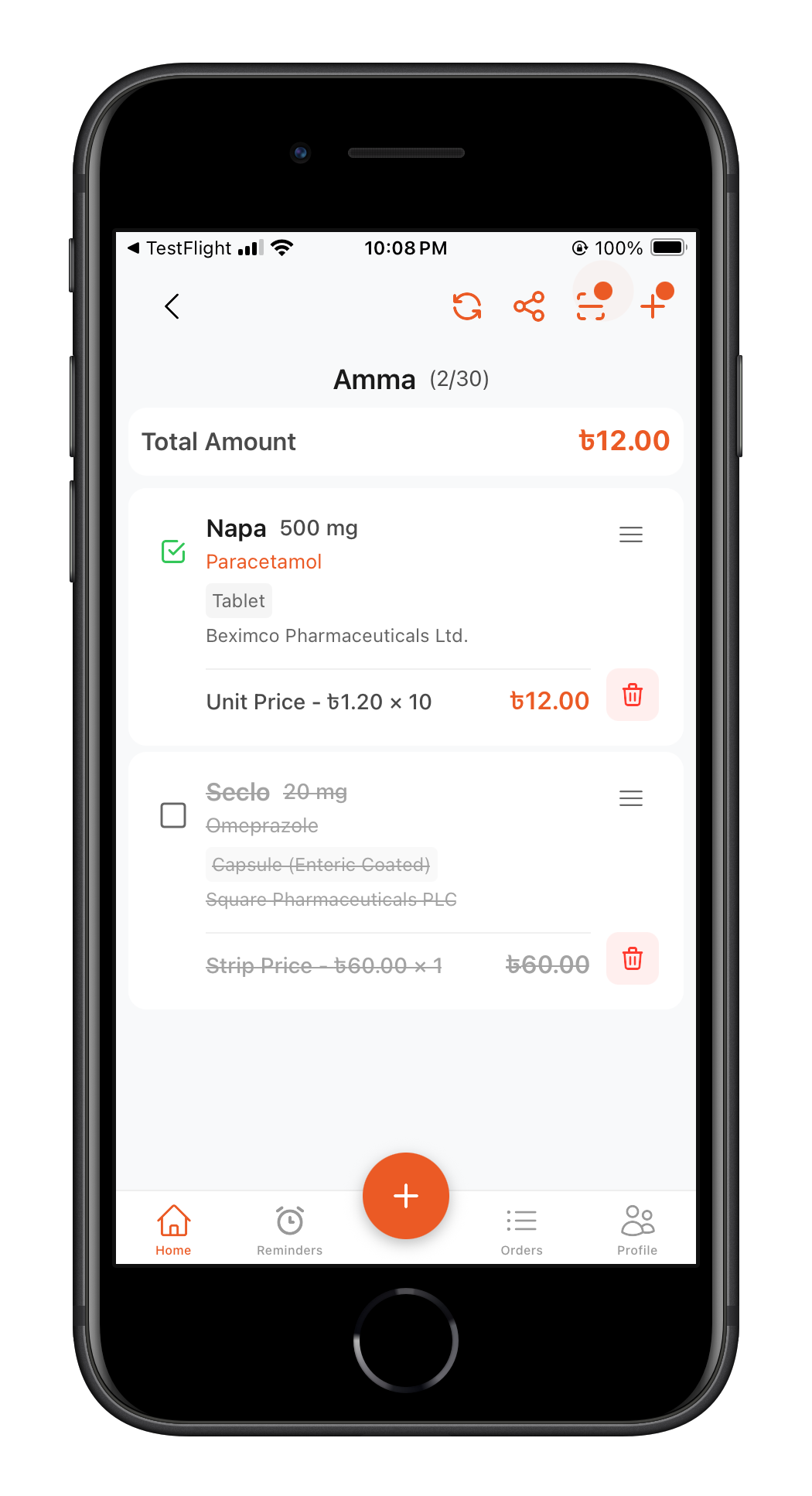812x1496 pixels.
Task: Tap the floating orange plus button
Action: point(406,1196)
